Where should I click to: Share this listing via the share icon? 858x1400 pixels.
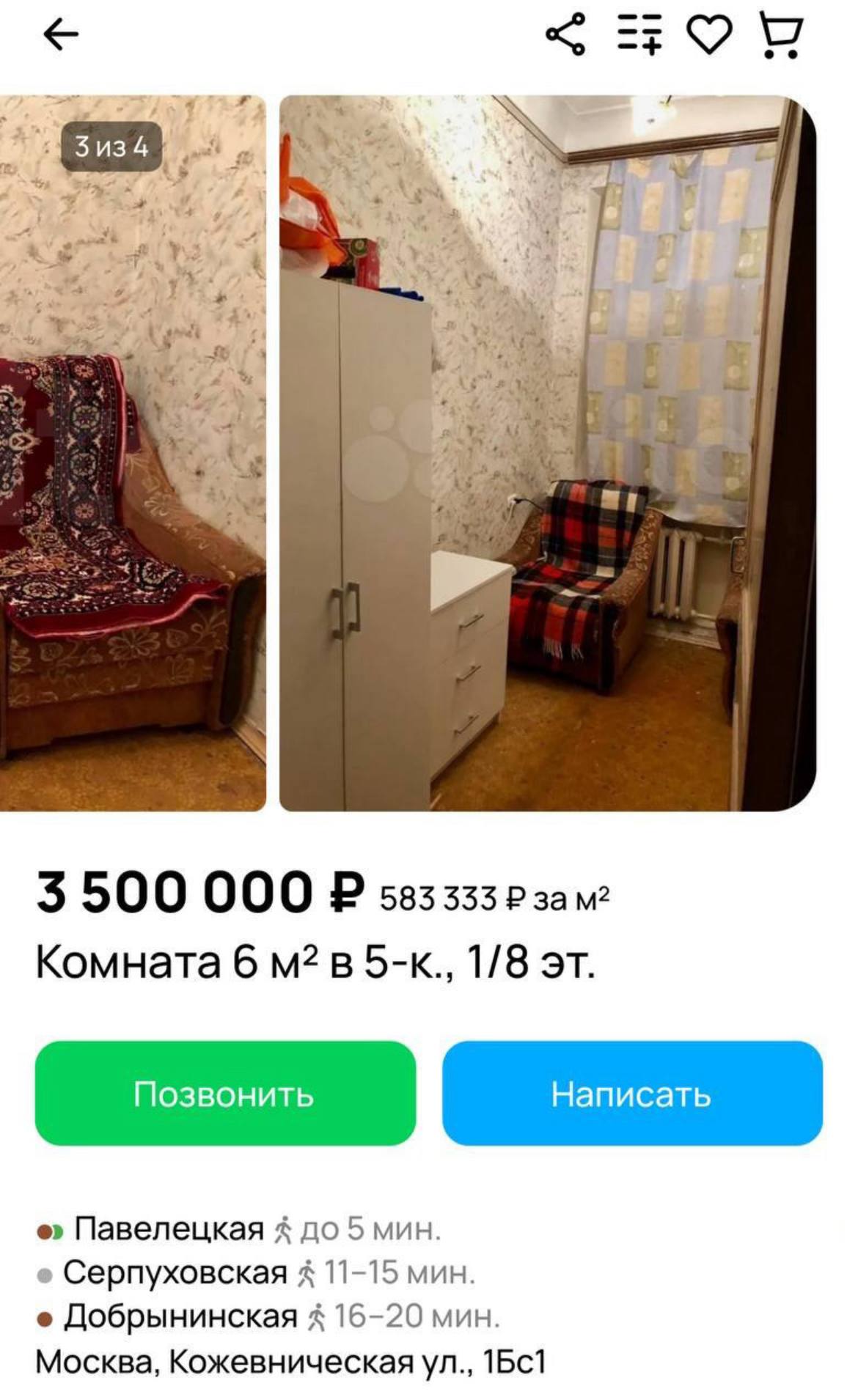[565, 34]
